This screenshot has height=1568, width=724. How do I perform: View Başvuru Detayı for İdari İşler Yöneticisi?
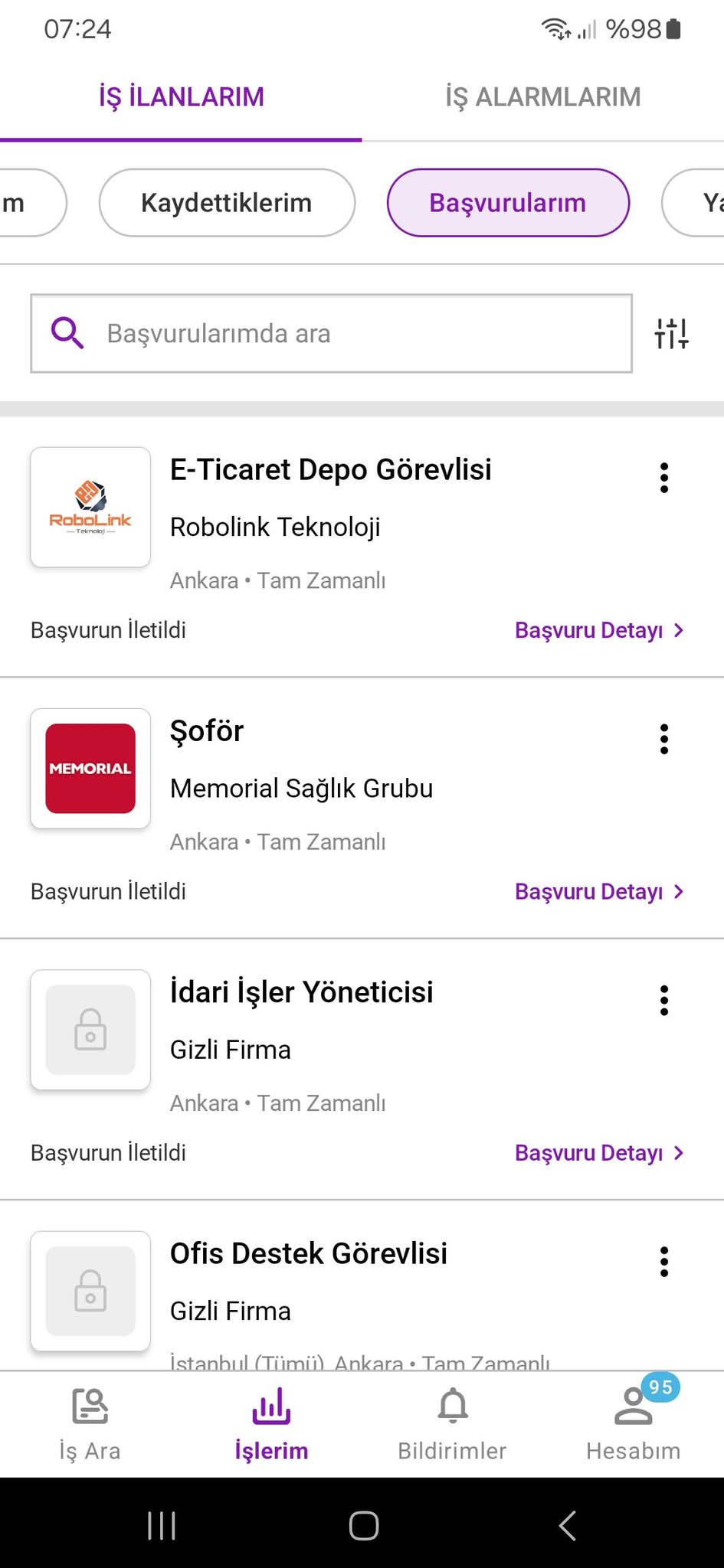[x=599, y=1152]
